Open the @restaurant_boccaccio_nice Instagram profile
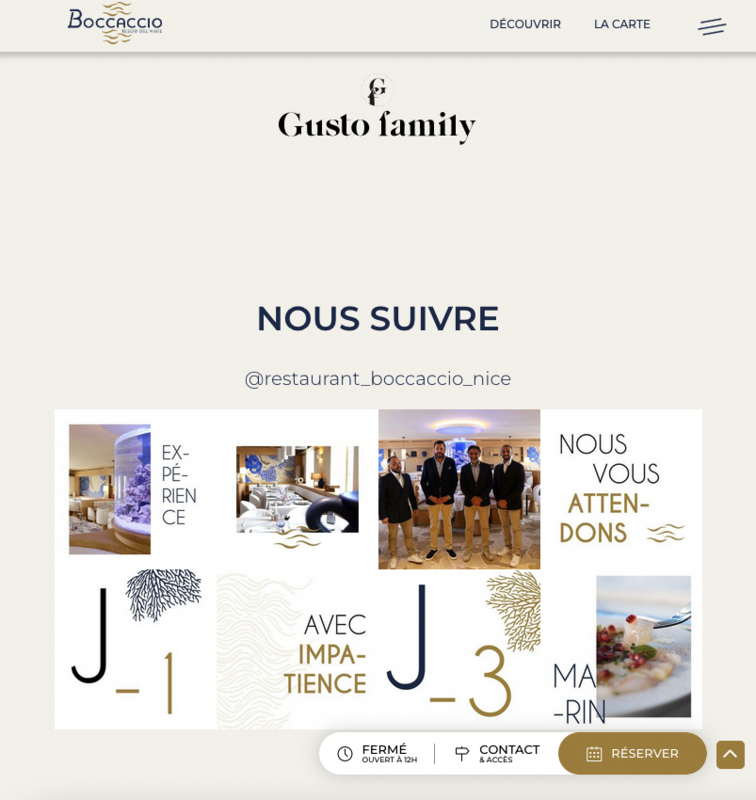This screenshot has width=756, height=800. (378, 379)
